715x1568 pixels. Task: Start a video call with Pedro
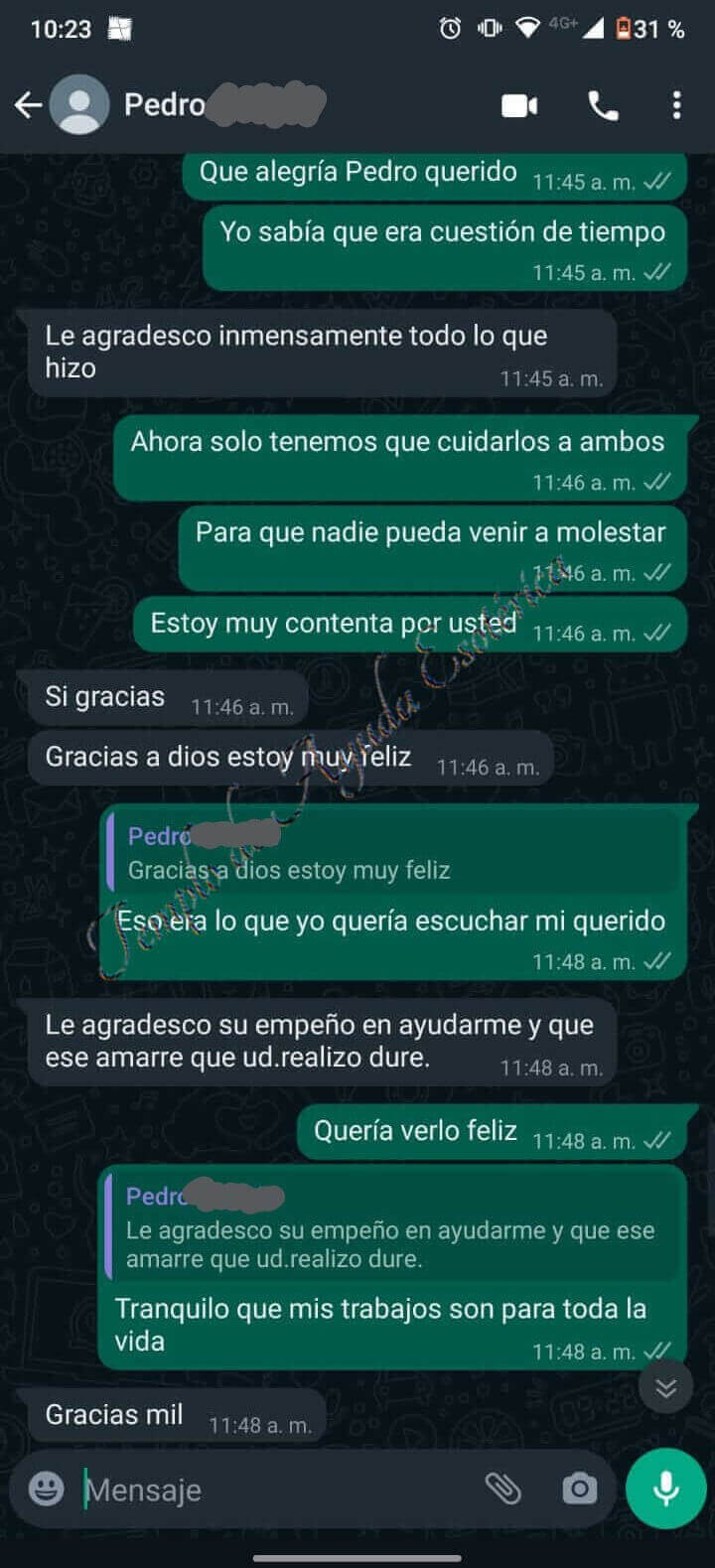pos(520,105)
